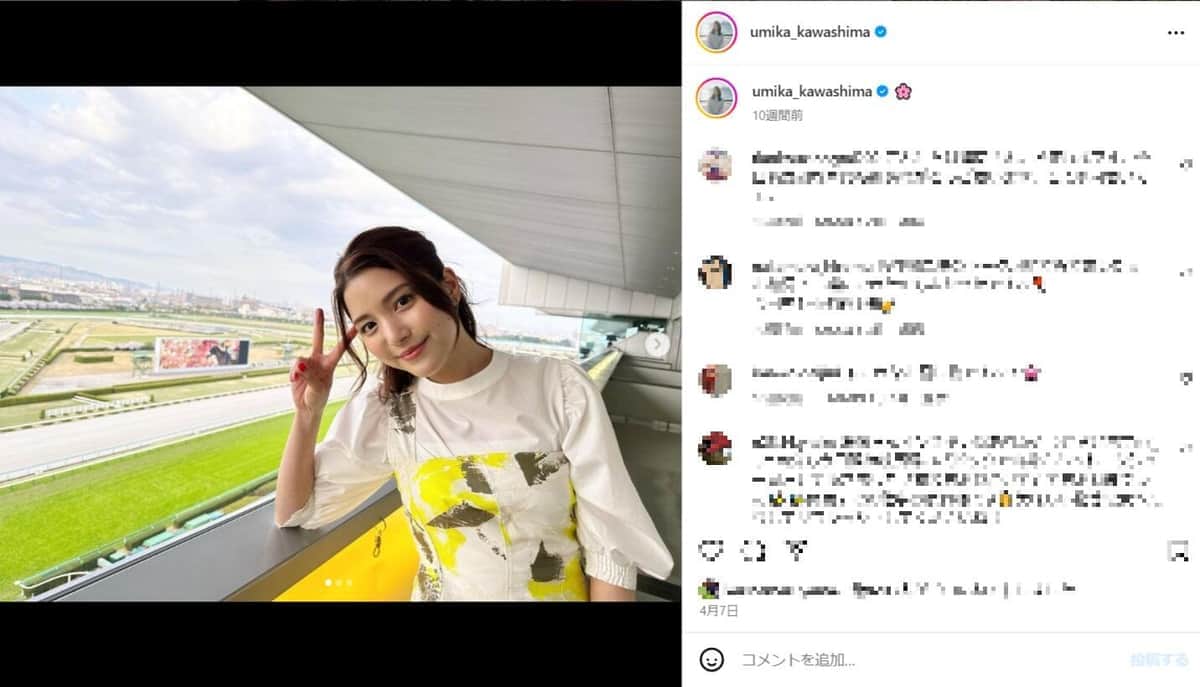Like the first comment with small heart
The height and width of the screenshot is (687, 1200).
click(1186, 164)
